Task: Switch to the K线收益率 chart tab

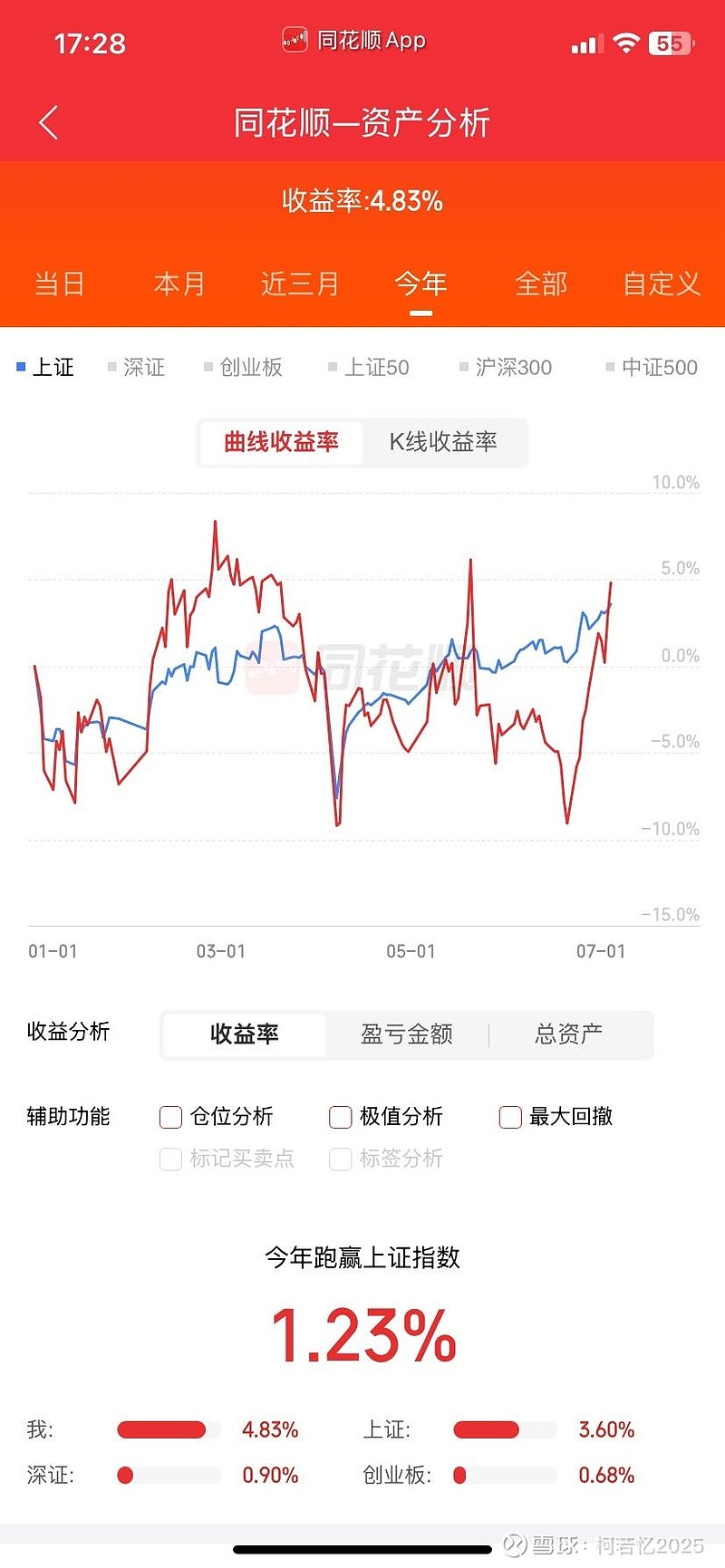Action: point(445,443)
